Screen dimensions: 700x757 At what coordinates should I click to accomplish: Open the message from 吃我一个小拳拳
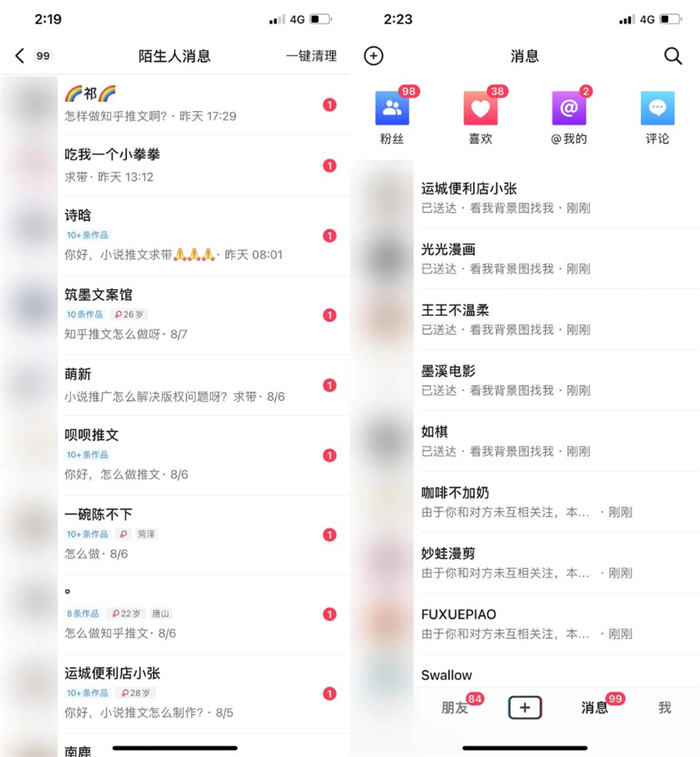190,165
